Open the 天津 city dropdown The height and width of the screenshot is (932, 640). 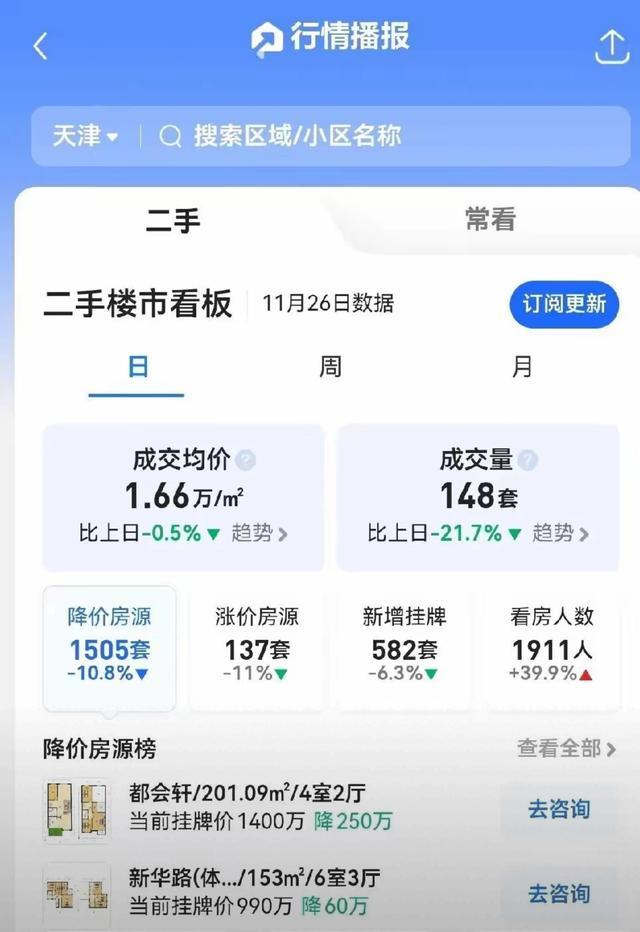tap(85, 136)
